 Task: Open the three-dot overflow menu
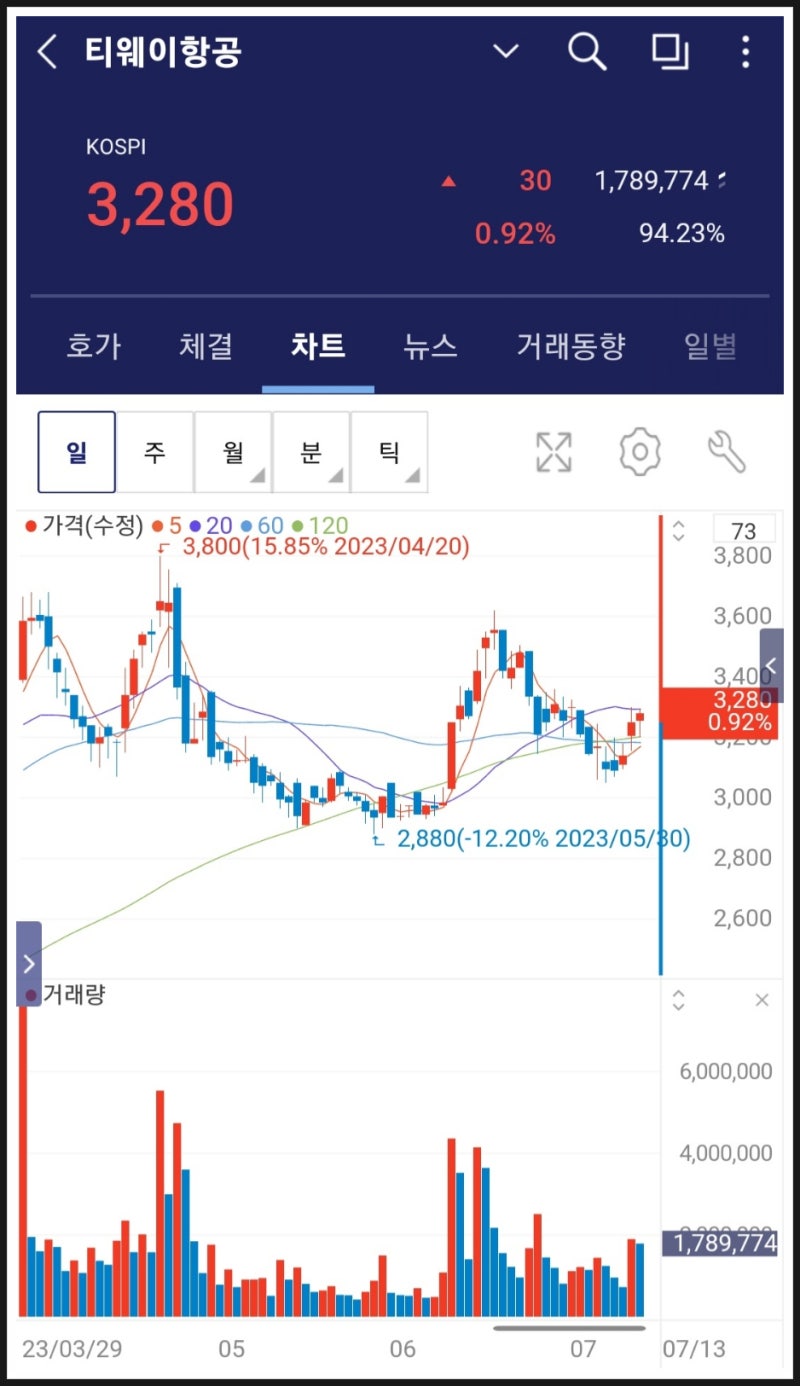pos(746,52)
